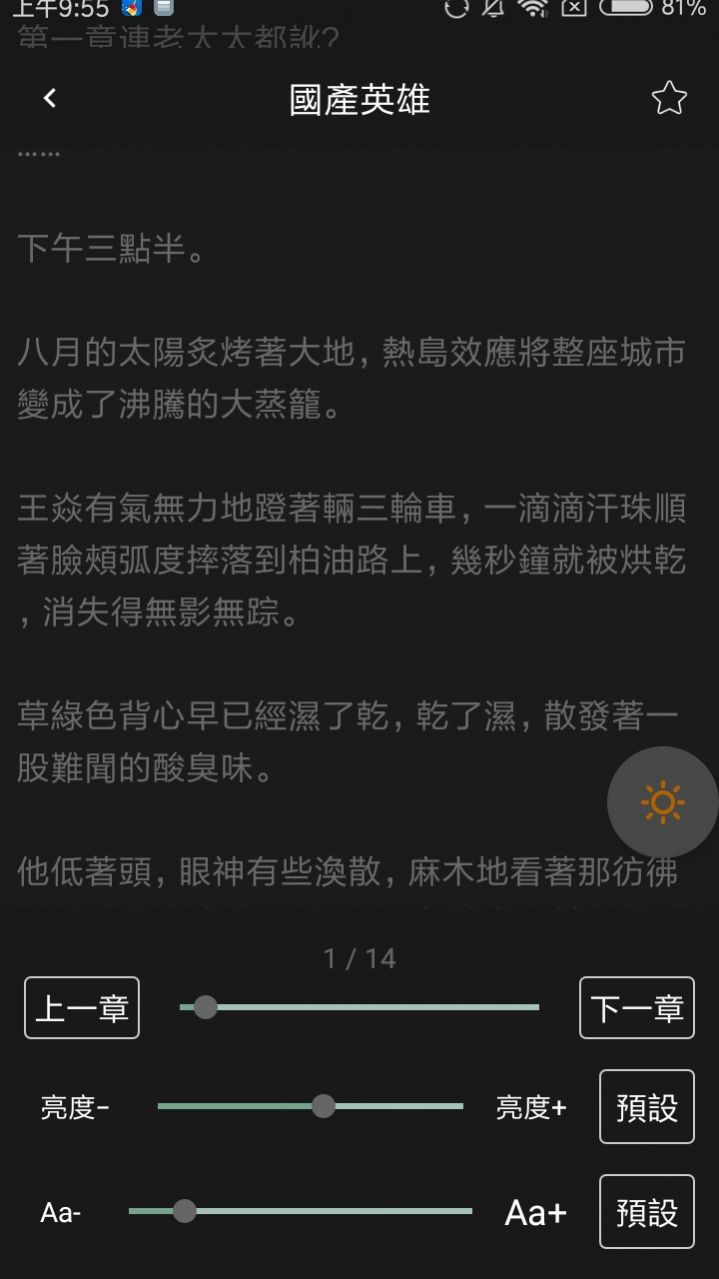Toggle day mode with the sun button

tap(662, 802)
